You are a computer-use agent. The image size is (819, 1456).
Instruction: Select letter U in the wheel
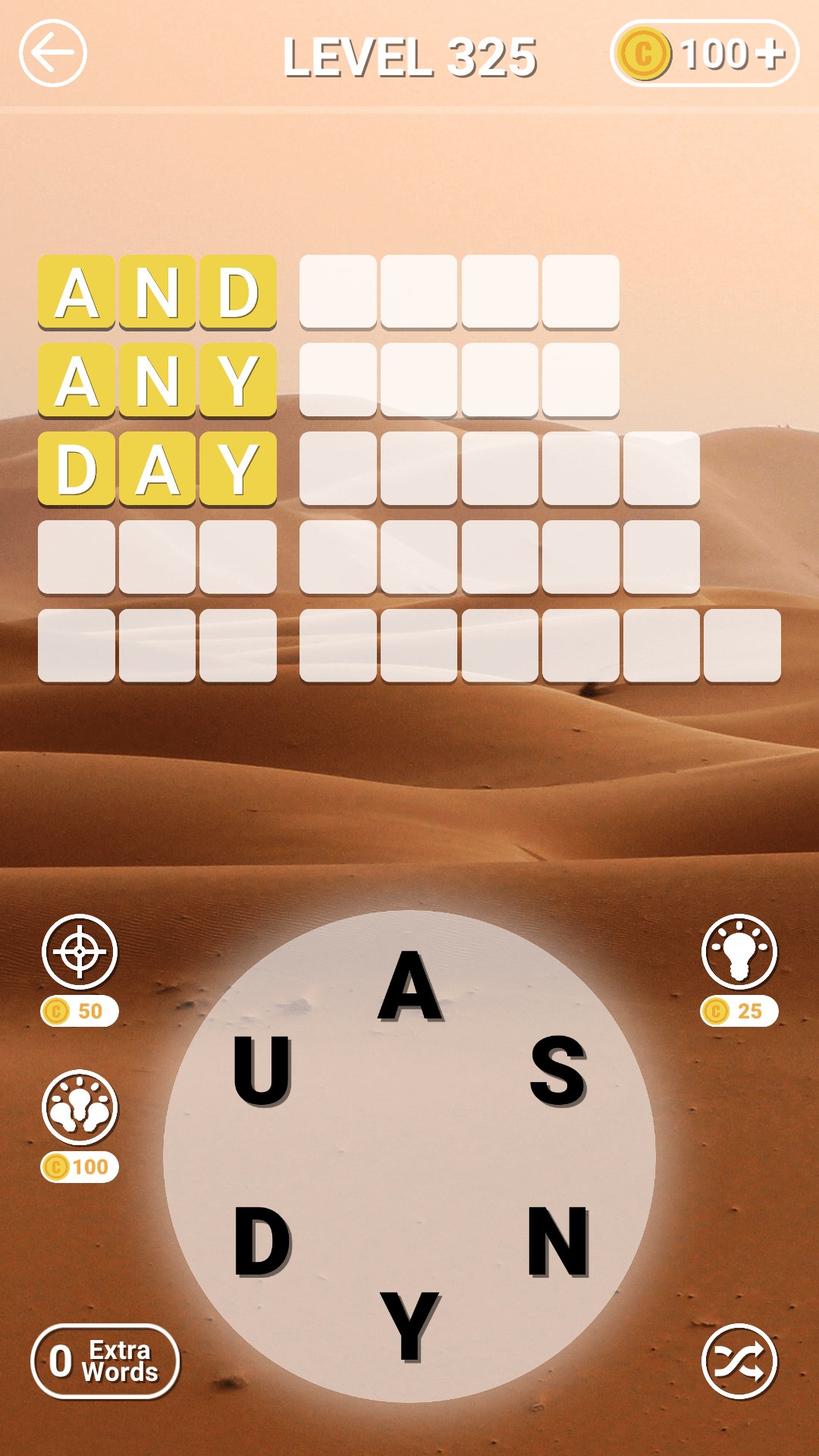pos(262,1072)
